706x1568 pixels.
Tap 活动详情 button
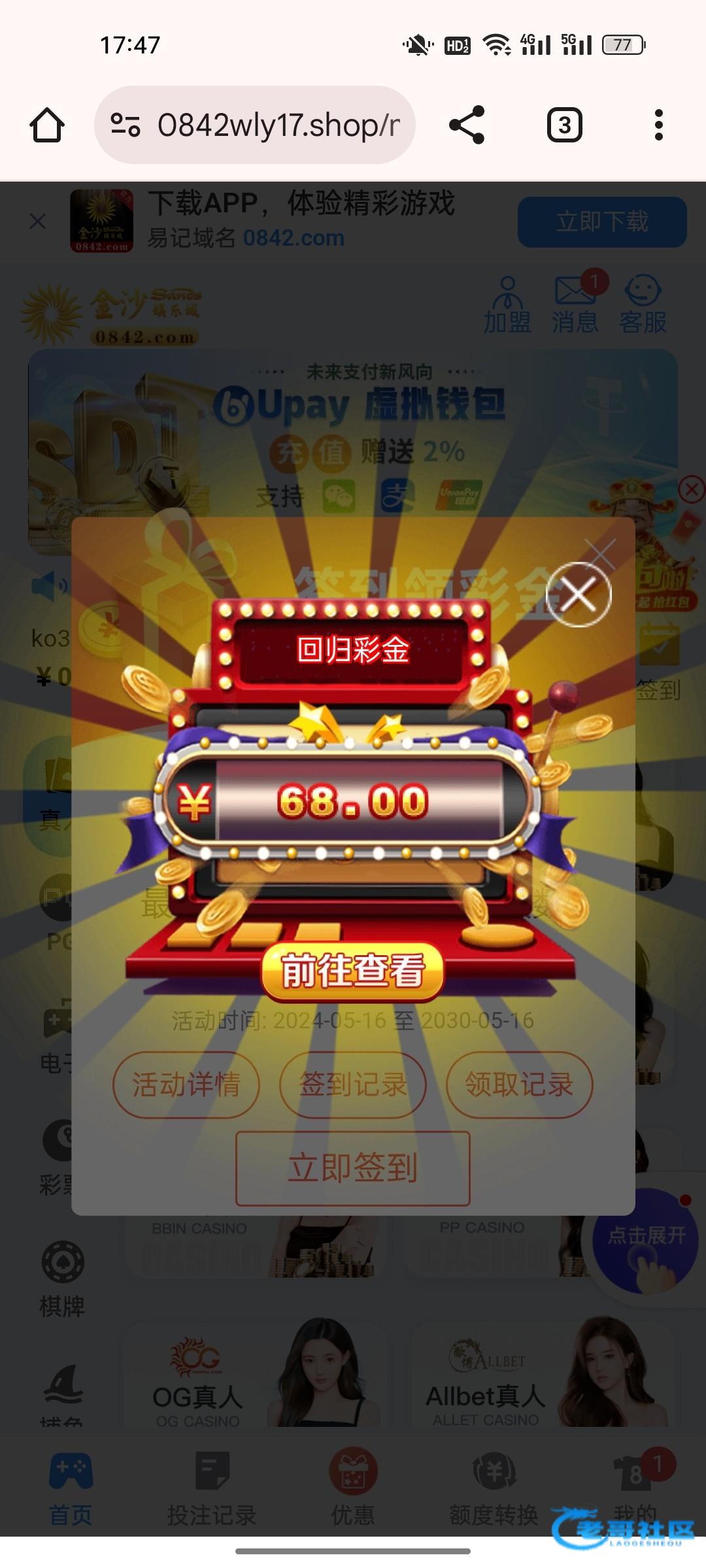(x=186, y=1085)
